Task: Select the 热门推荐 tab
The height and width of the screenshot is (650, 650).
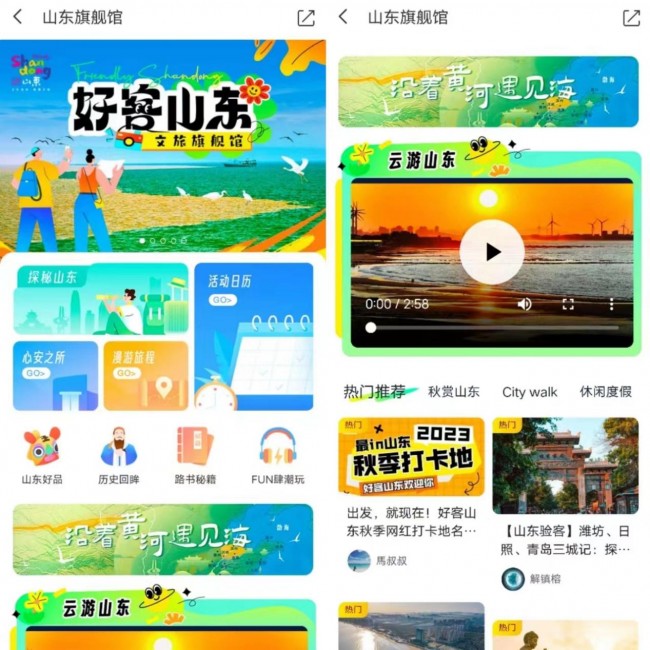Action: point(374,392)
